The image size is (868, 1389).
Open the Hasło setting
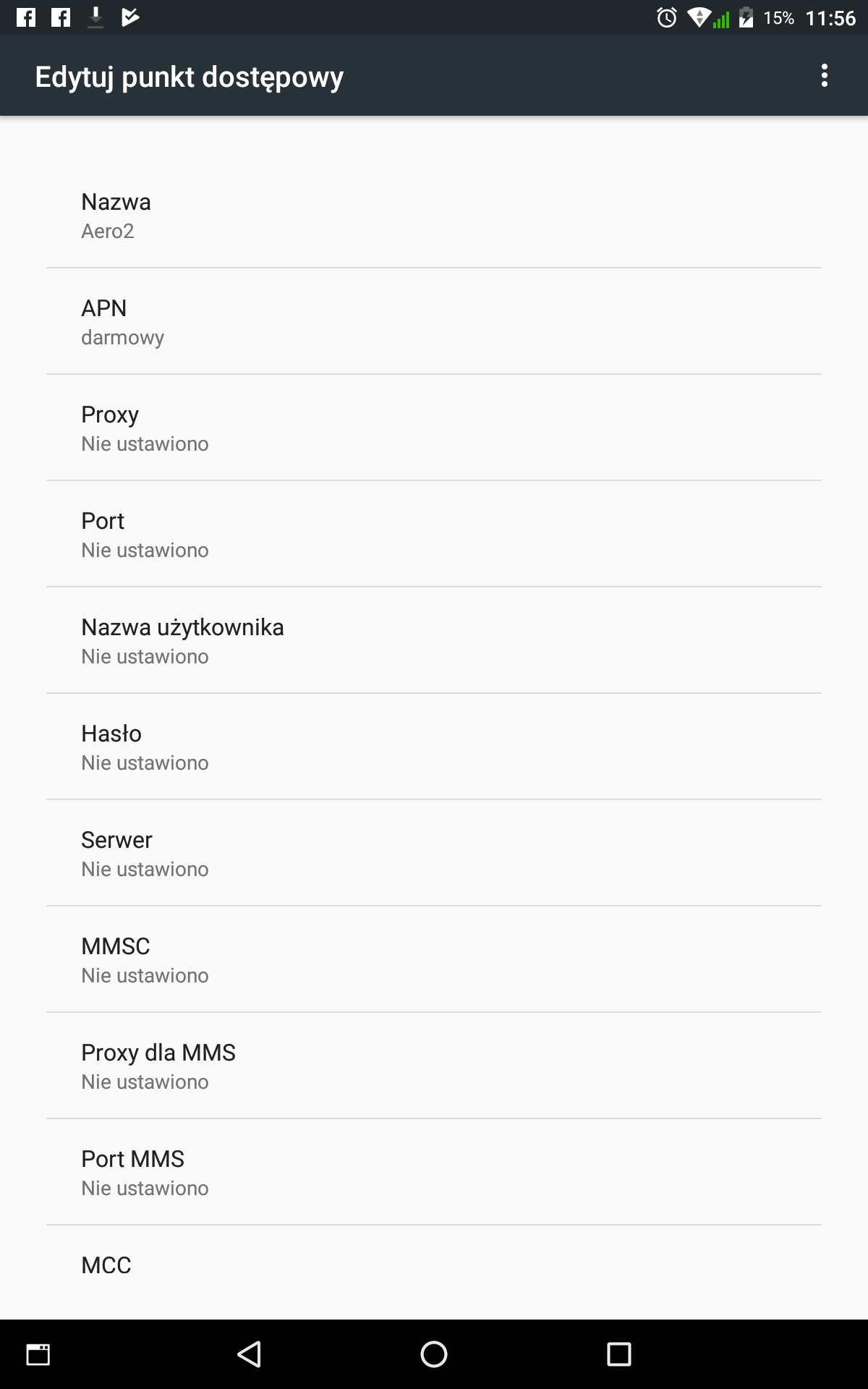point(434,747)
